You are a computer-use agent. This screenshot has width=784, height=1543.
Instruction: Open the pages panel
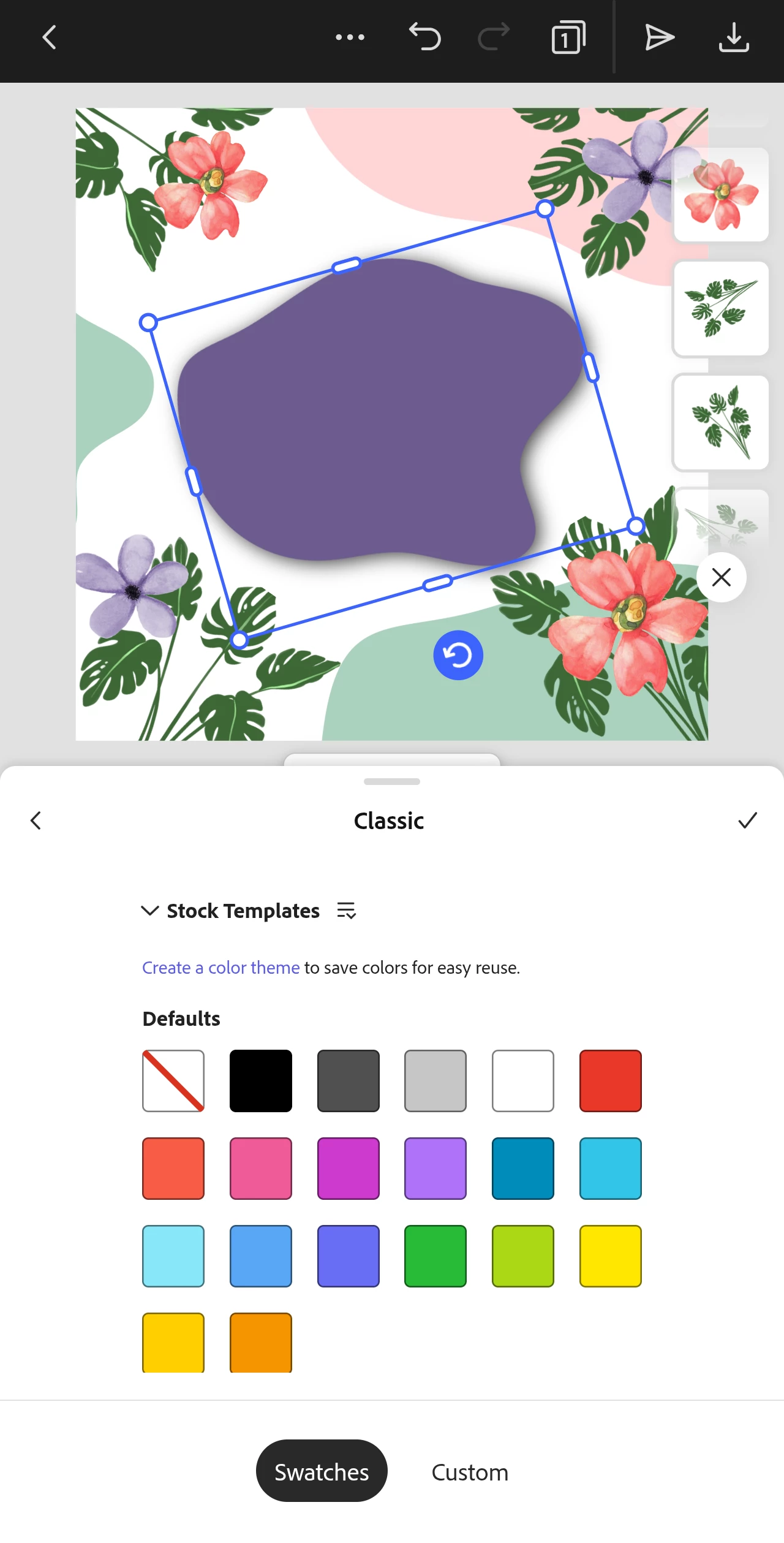click(x=568, y=37)
